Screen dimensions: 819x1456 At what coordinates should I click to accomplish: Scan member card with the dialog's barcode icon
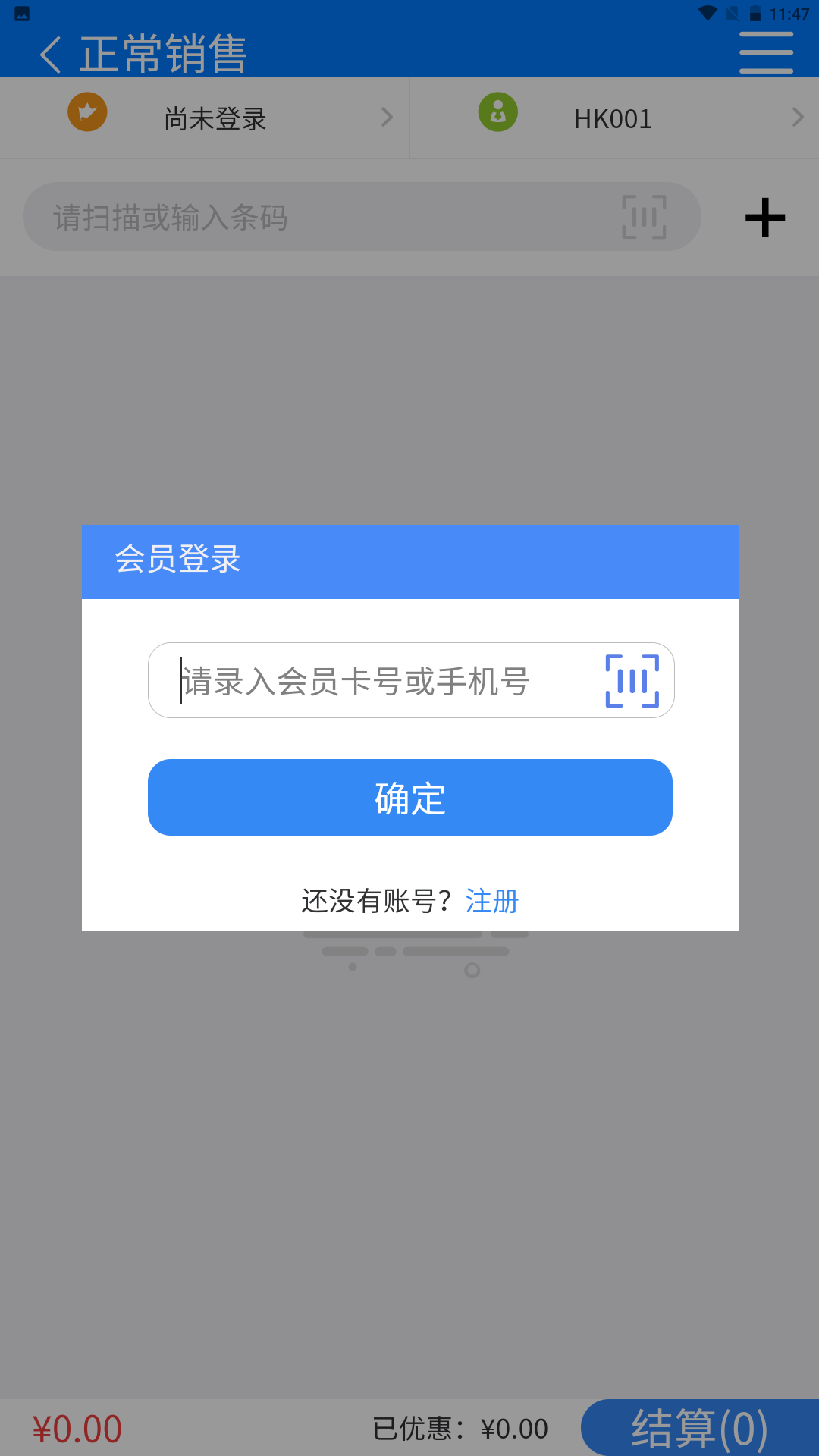coord(632,680)
